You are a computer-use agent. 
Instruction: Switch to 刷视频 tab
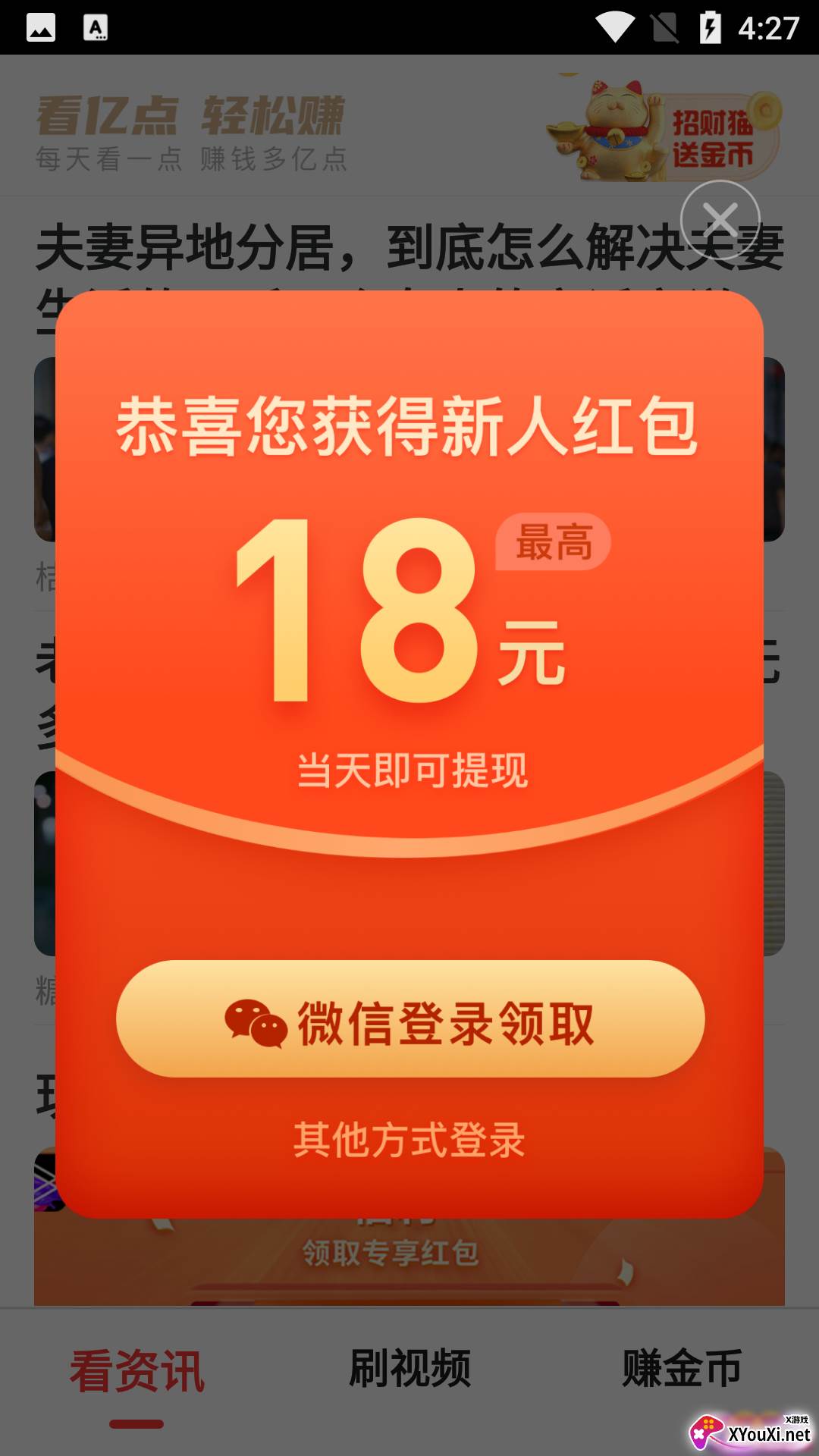point(409,1370)
